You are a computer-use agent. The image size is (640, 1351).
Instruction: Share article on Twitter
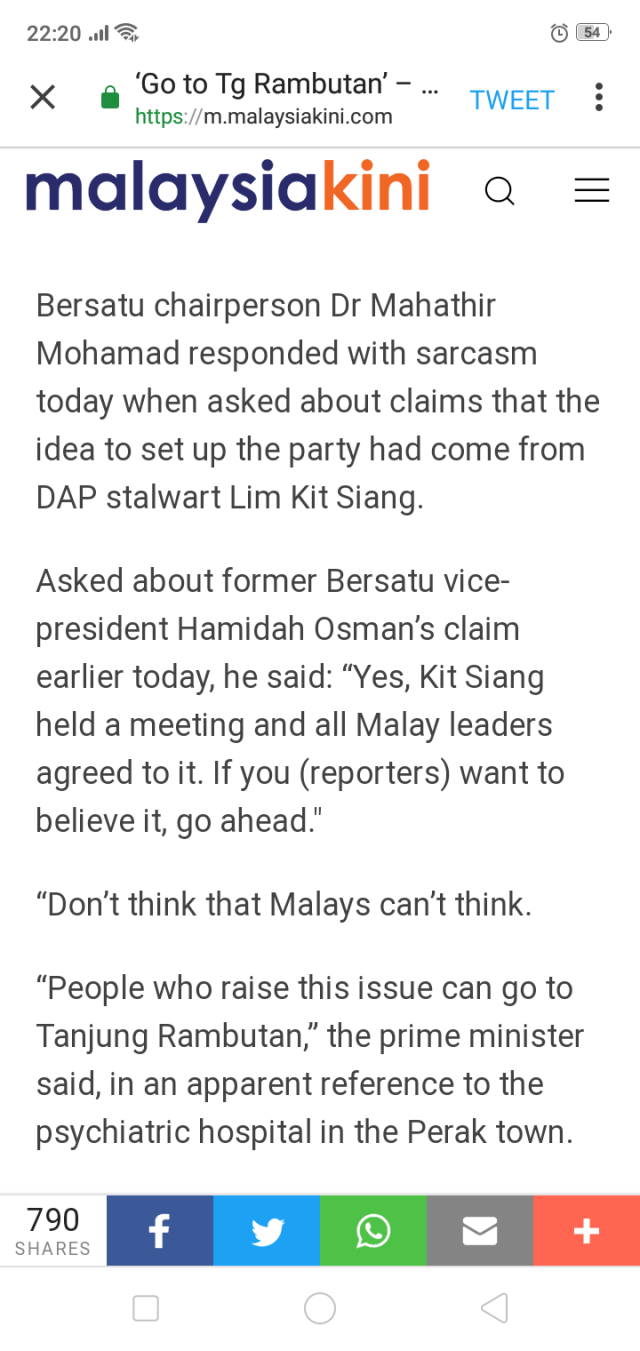point(267,1231)
